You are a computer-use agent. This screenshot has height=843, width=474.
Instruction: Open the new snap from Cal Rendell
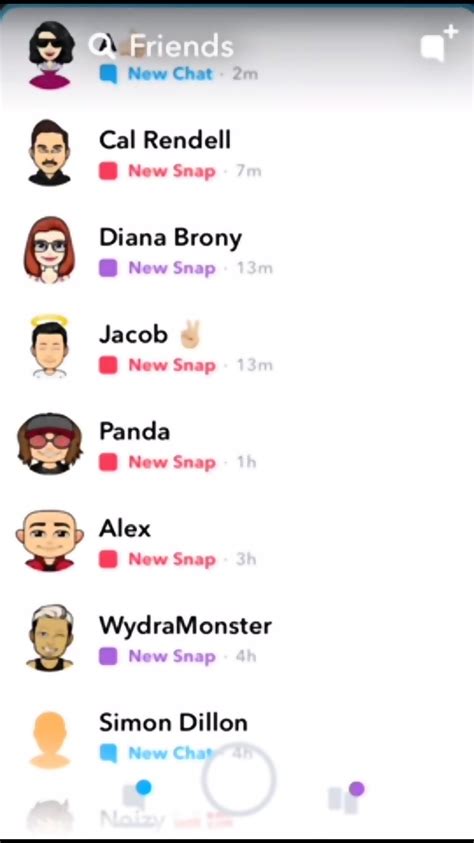[x=237, y=154]
